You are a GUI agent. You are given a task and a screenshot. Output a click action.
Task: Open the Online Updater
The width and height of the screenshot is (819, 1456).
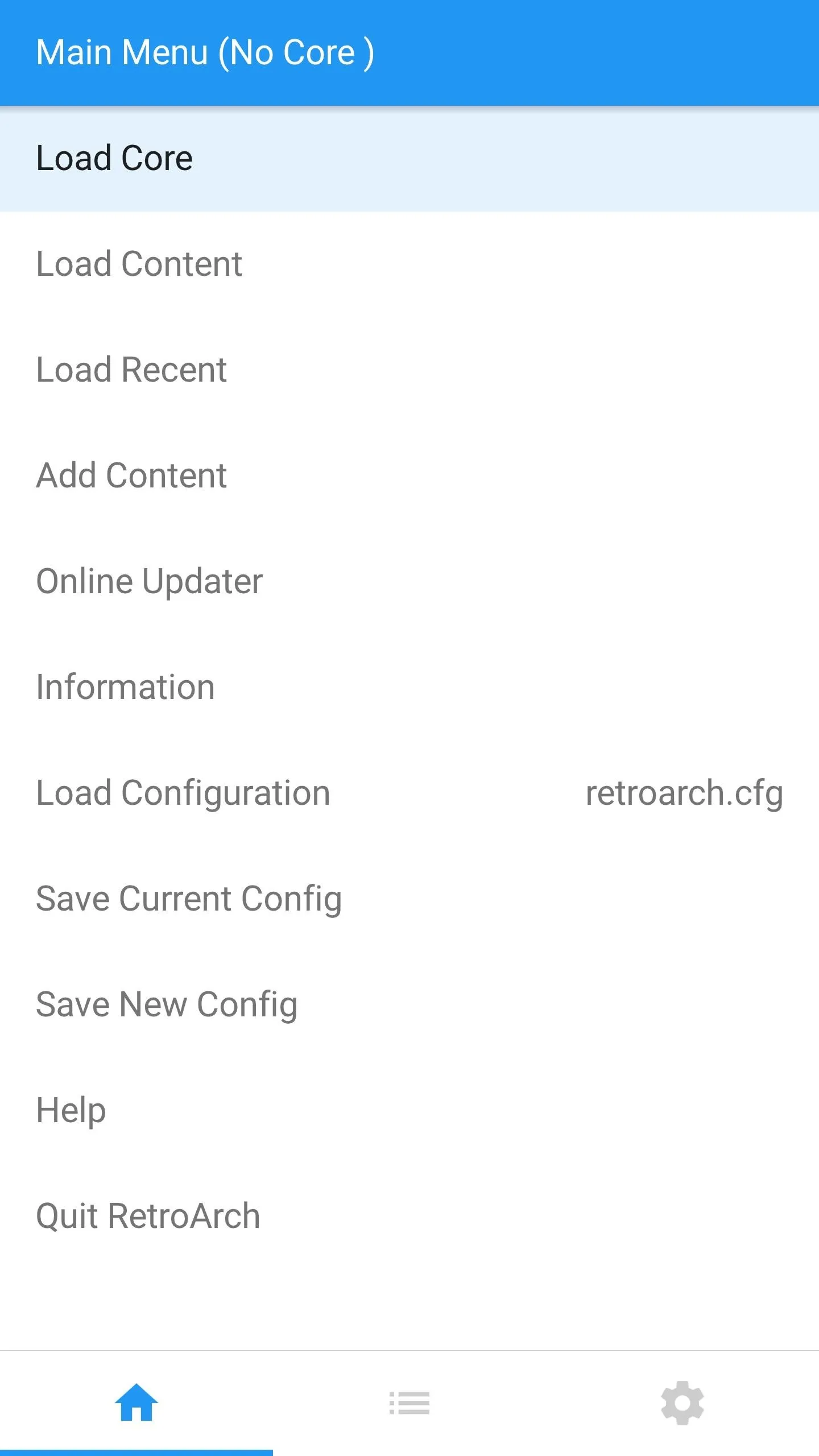409,582
